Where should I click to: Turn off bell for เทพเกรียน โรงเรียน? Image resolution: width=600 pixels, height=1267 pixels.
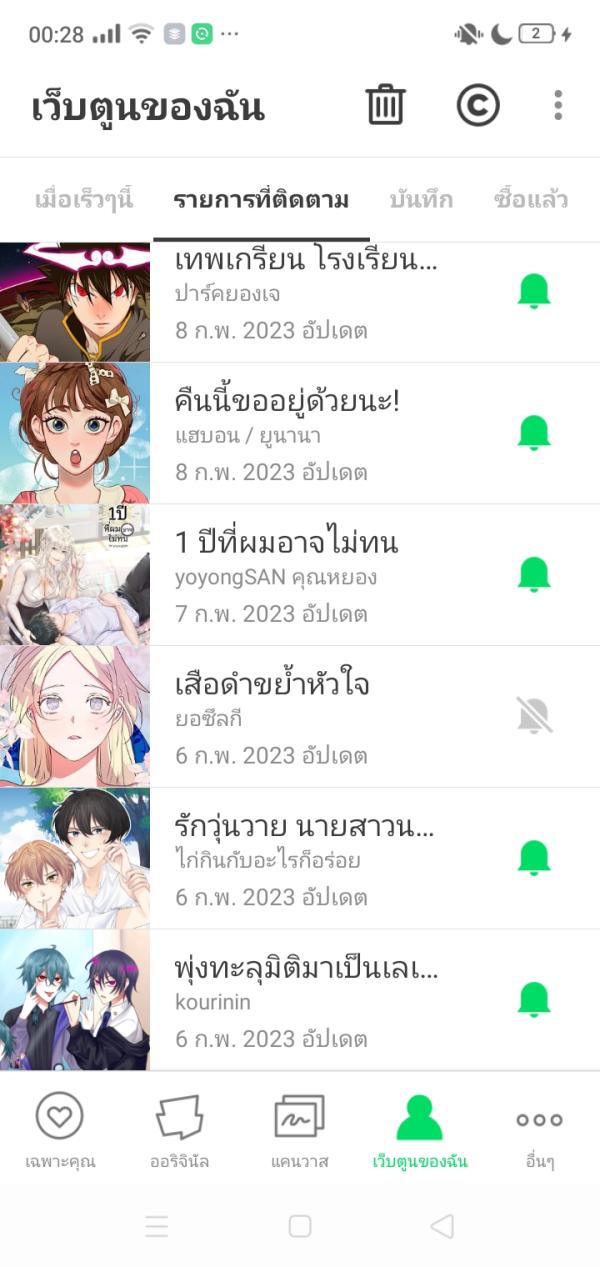pyautogui.click(x=534, y=291)
